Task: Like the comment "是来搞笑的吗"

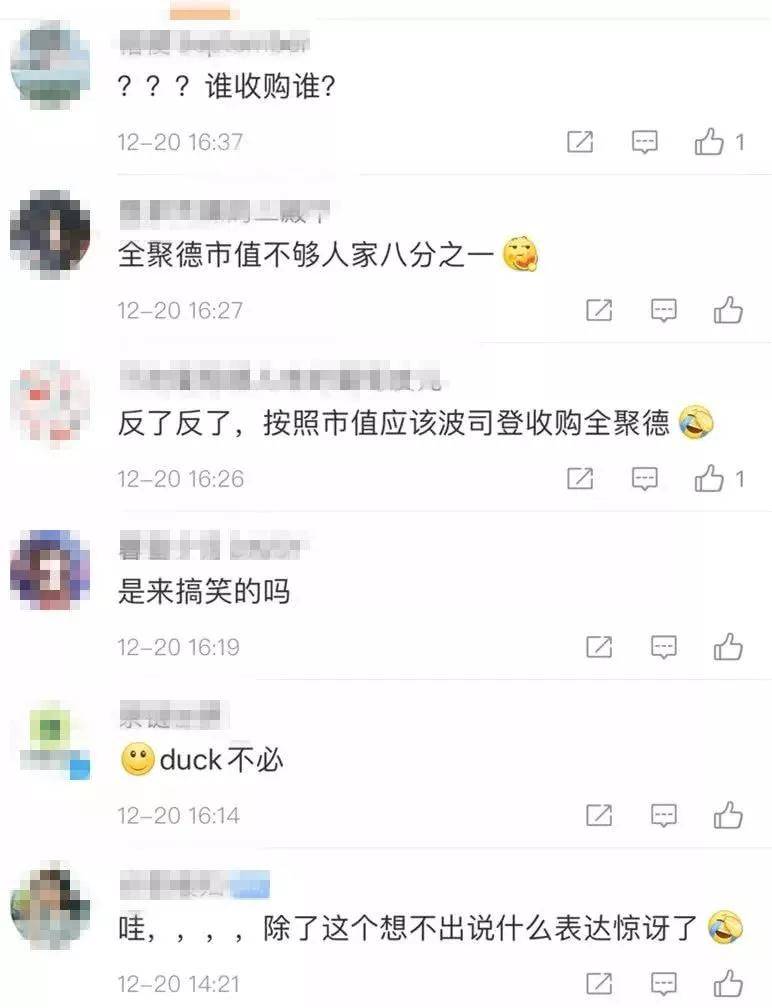Action: pyautogui.click(x=728, y=647)
